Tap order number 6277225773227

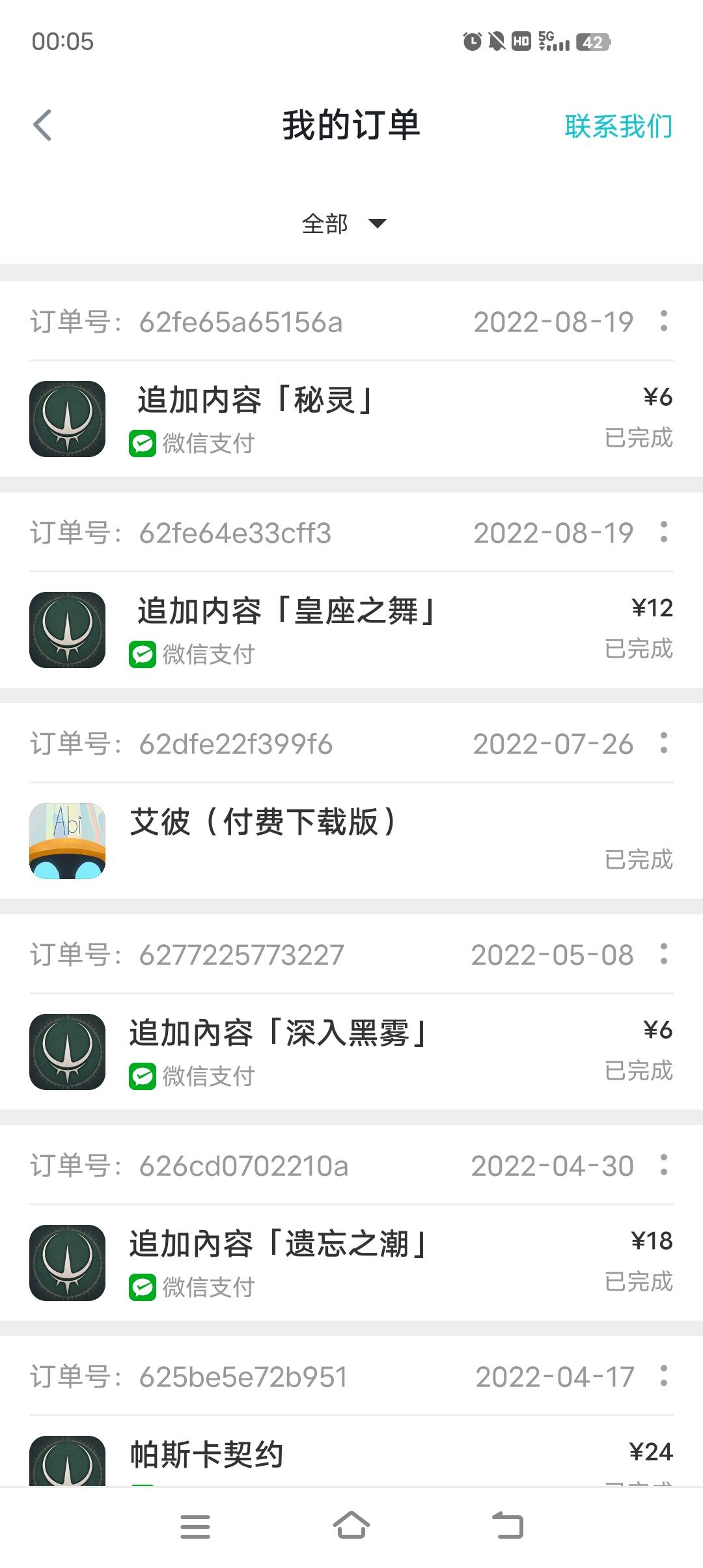point(241,955)
